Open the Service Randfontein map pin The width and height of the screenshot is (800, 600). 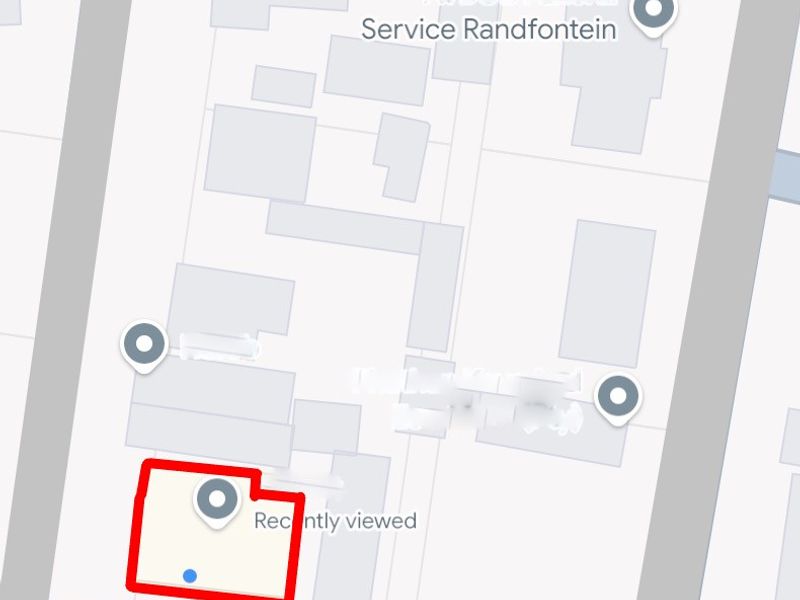click(655, 14)
